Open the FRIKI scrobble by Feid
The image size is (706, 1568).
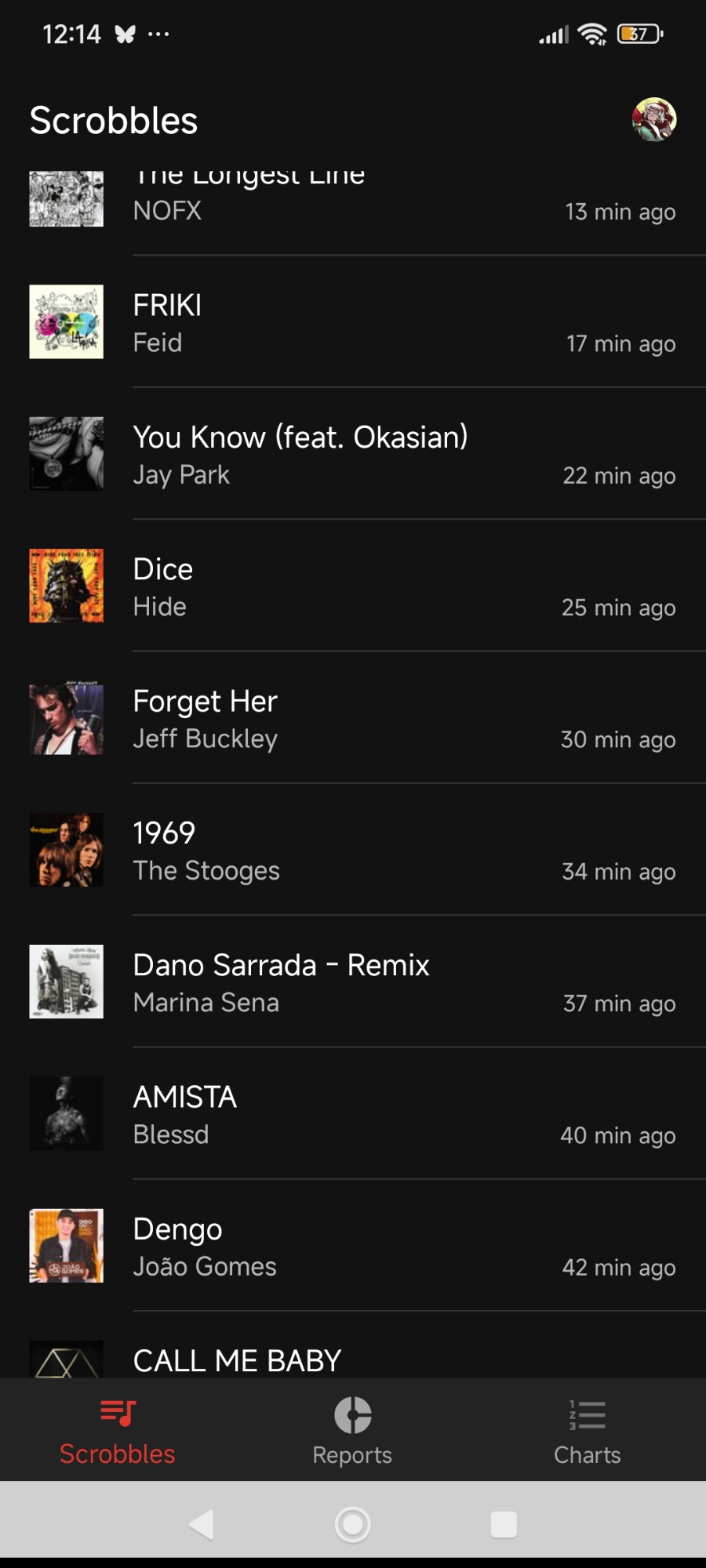pyautogui.click(x=353, y=323)
